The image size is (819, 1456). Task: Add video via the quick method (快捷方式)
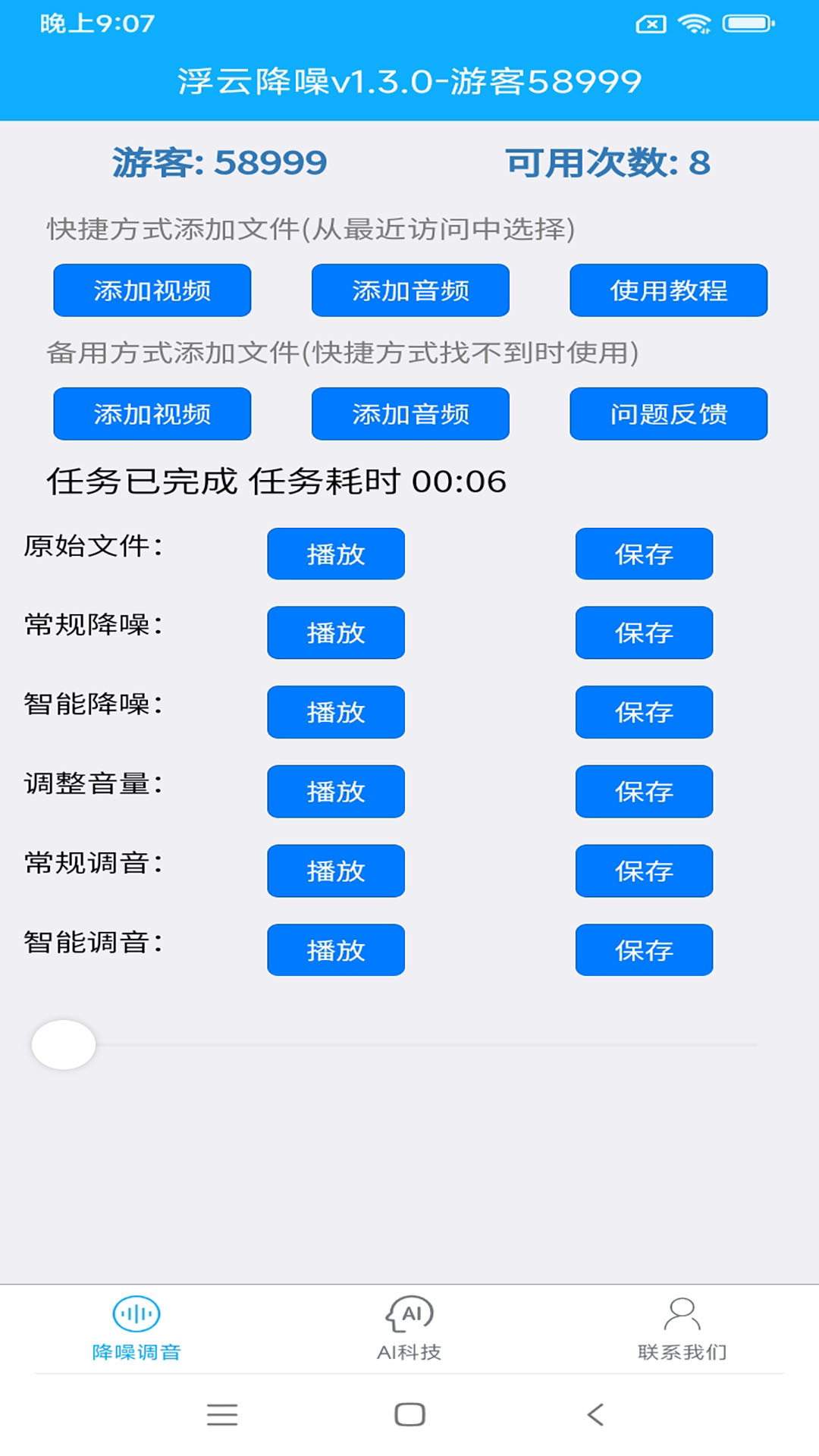(152, 290)
